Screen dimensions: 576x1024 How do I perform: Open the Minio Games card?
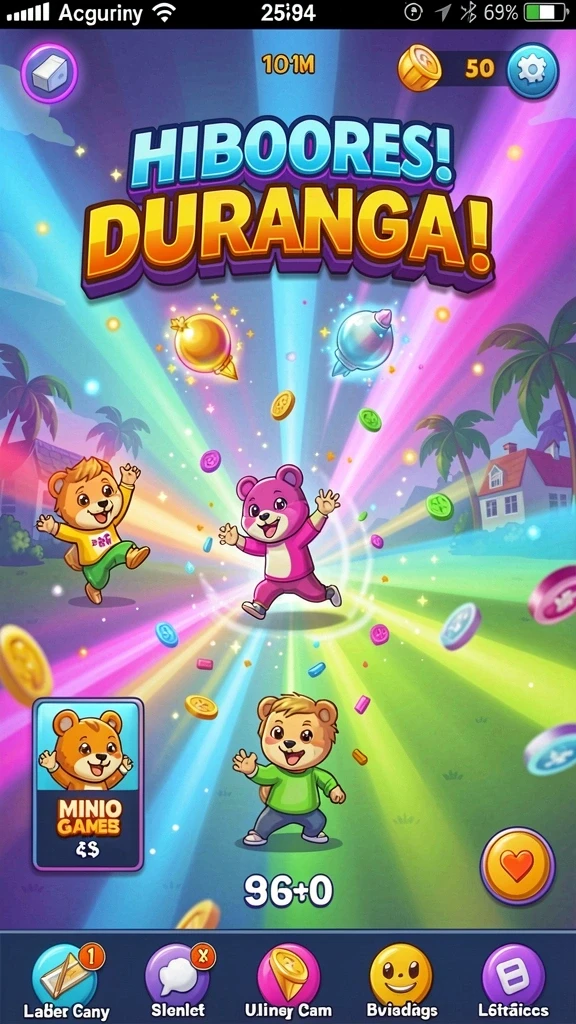click(x=88, y=784)
